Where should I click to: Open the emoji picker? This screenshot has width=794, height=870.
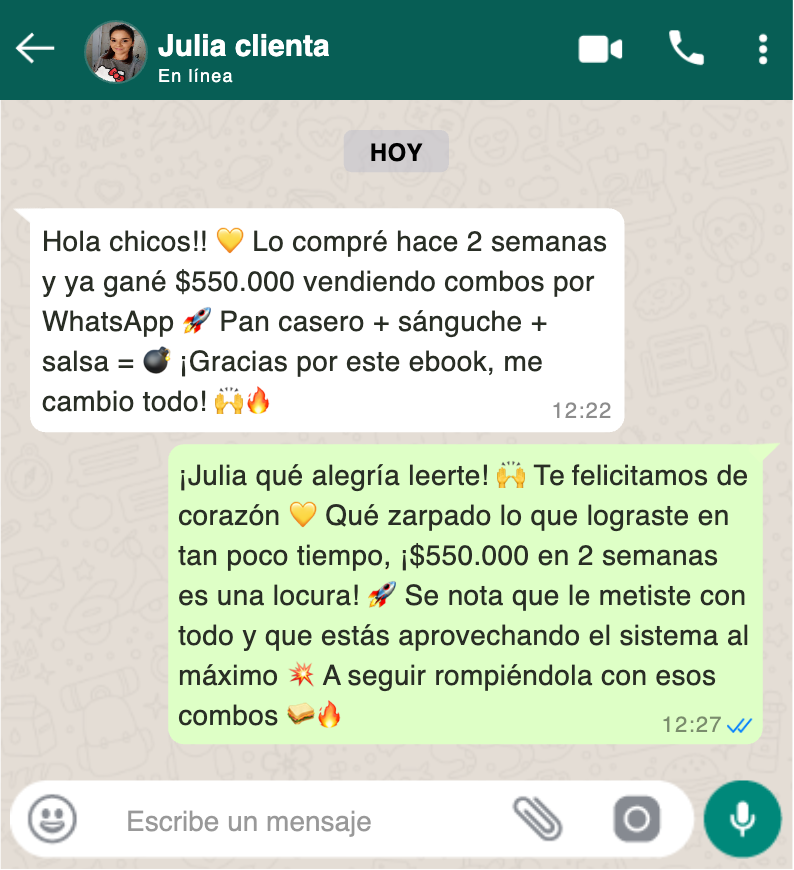52,820
